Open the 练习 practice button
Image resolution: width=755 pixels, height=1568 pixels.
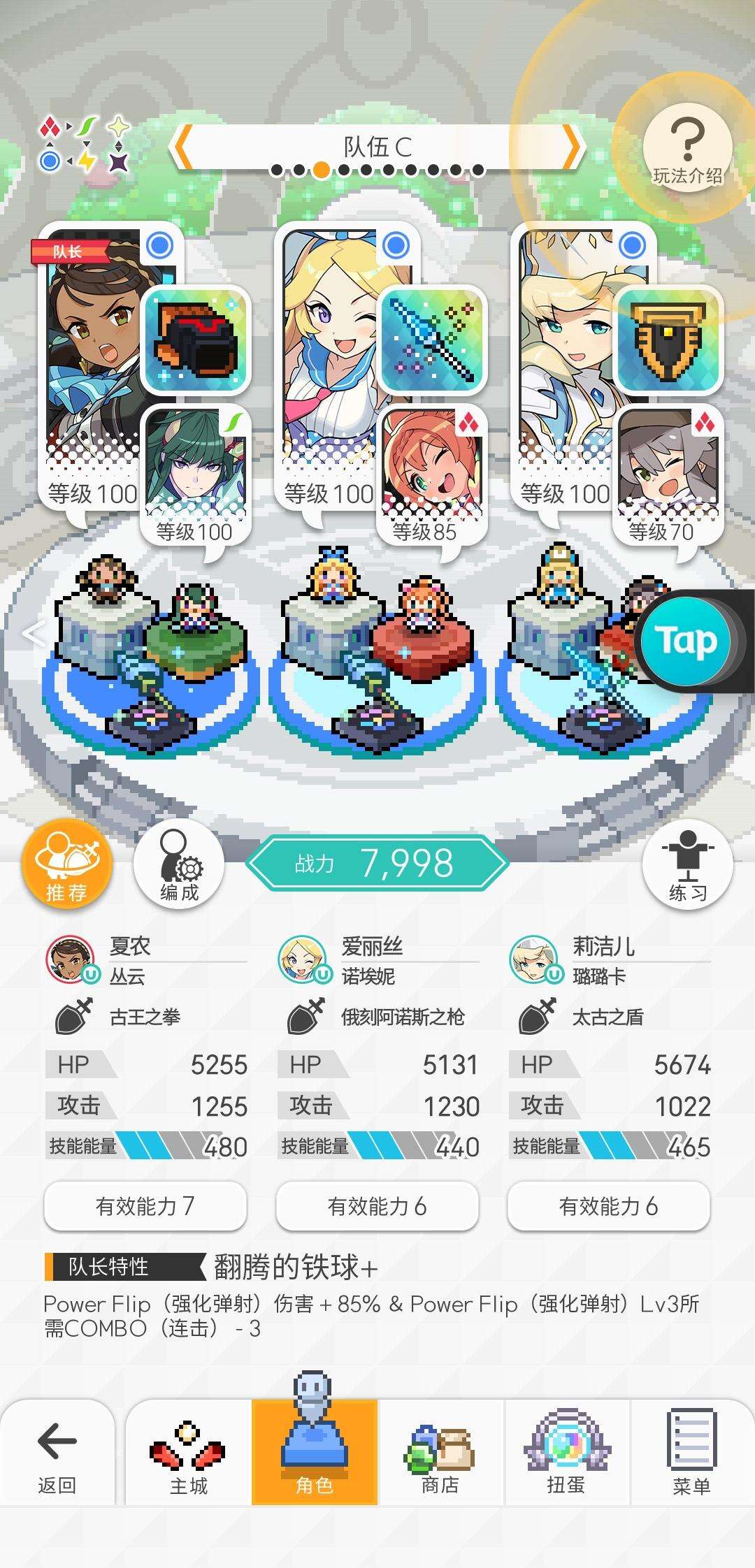687,864
